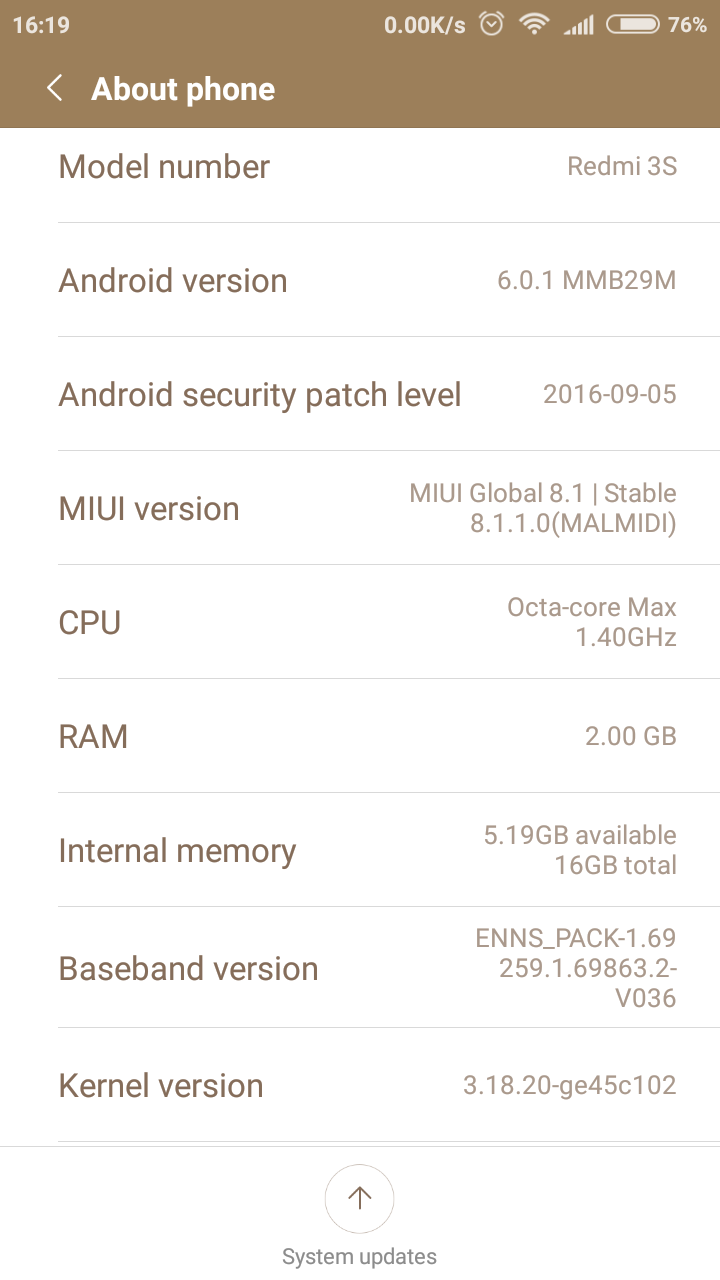
Task: Tap the Android version row
Action: [360, 280]
